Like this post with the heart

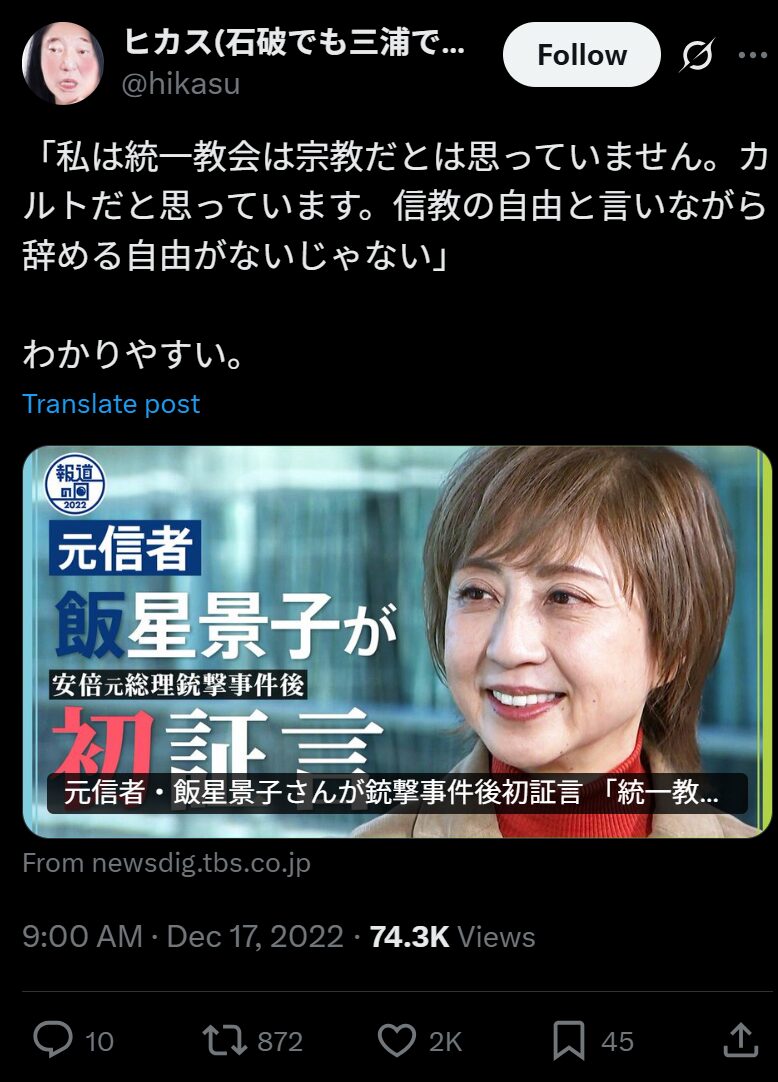[x=398, y=1040]
